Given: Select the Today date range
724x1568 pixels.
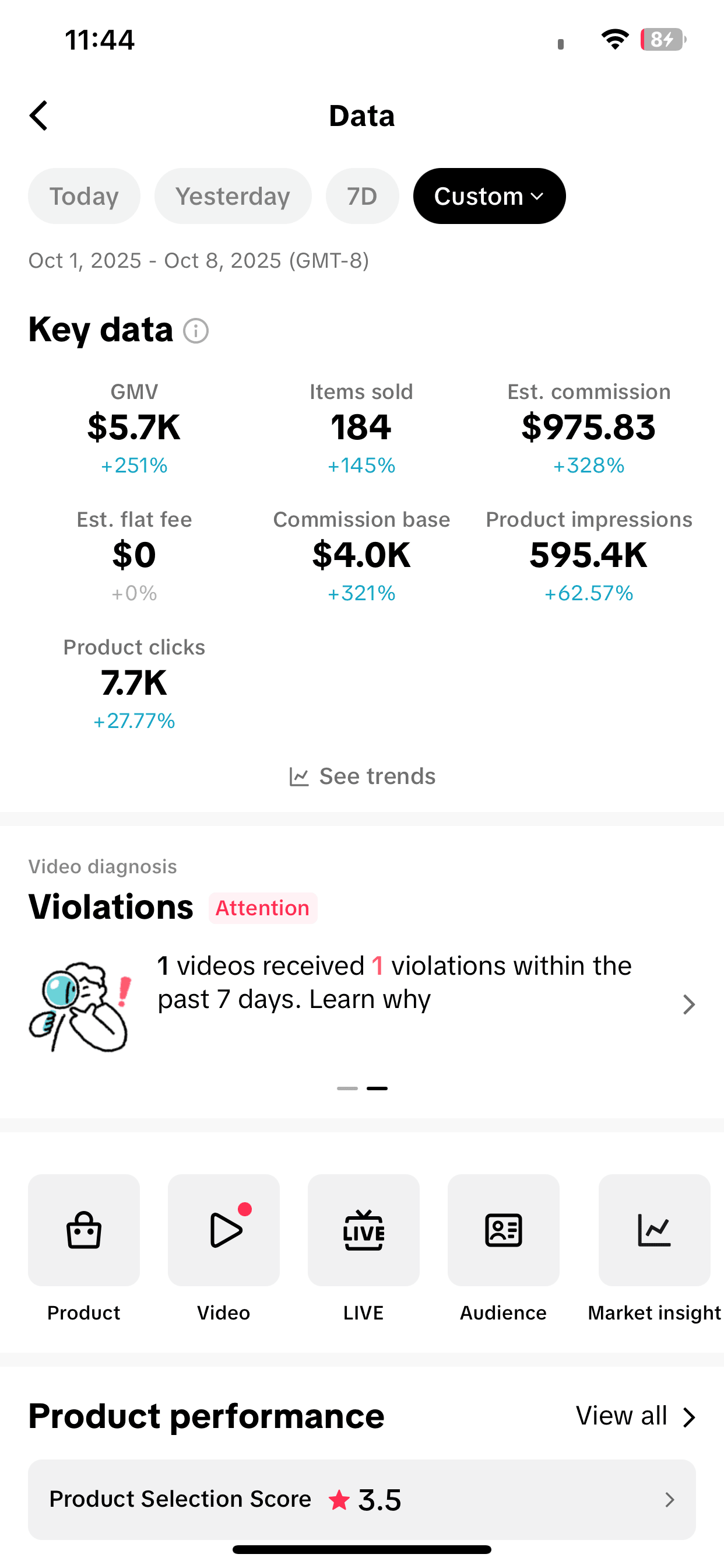Looking at the screenshot, I should 84,196.
